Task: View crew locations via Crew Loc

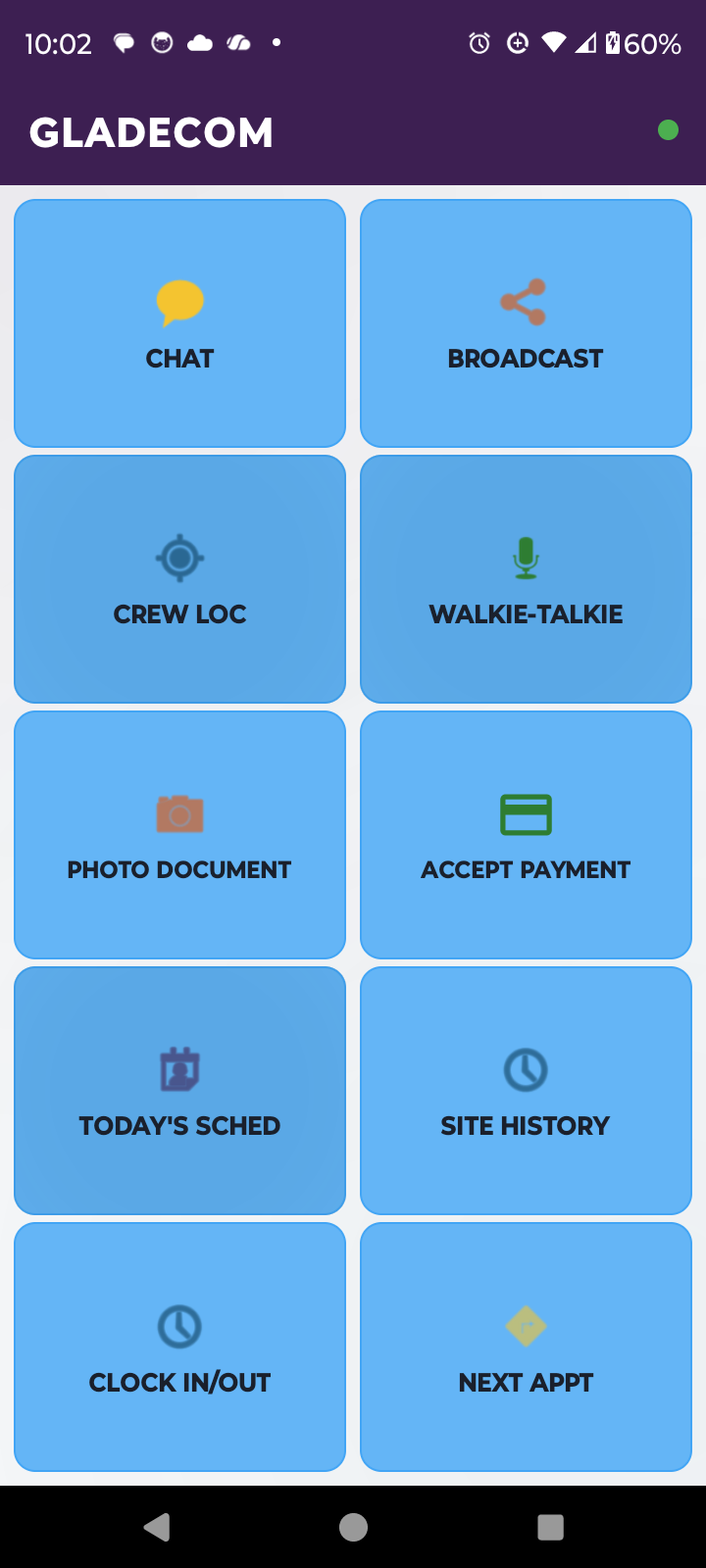Action: pyautogui.click(x=179, y=579)
